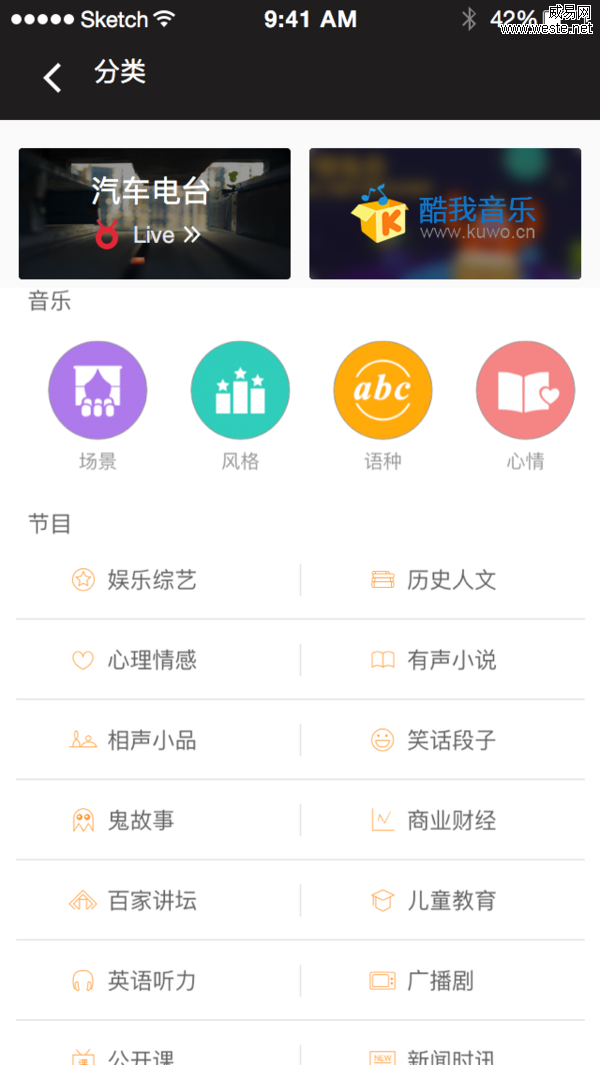Image resolution: width=600 pixels, height=1065 pixels.
Task: Browse 有声小说 programs
Action: 450,660
